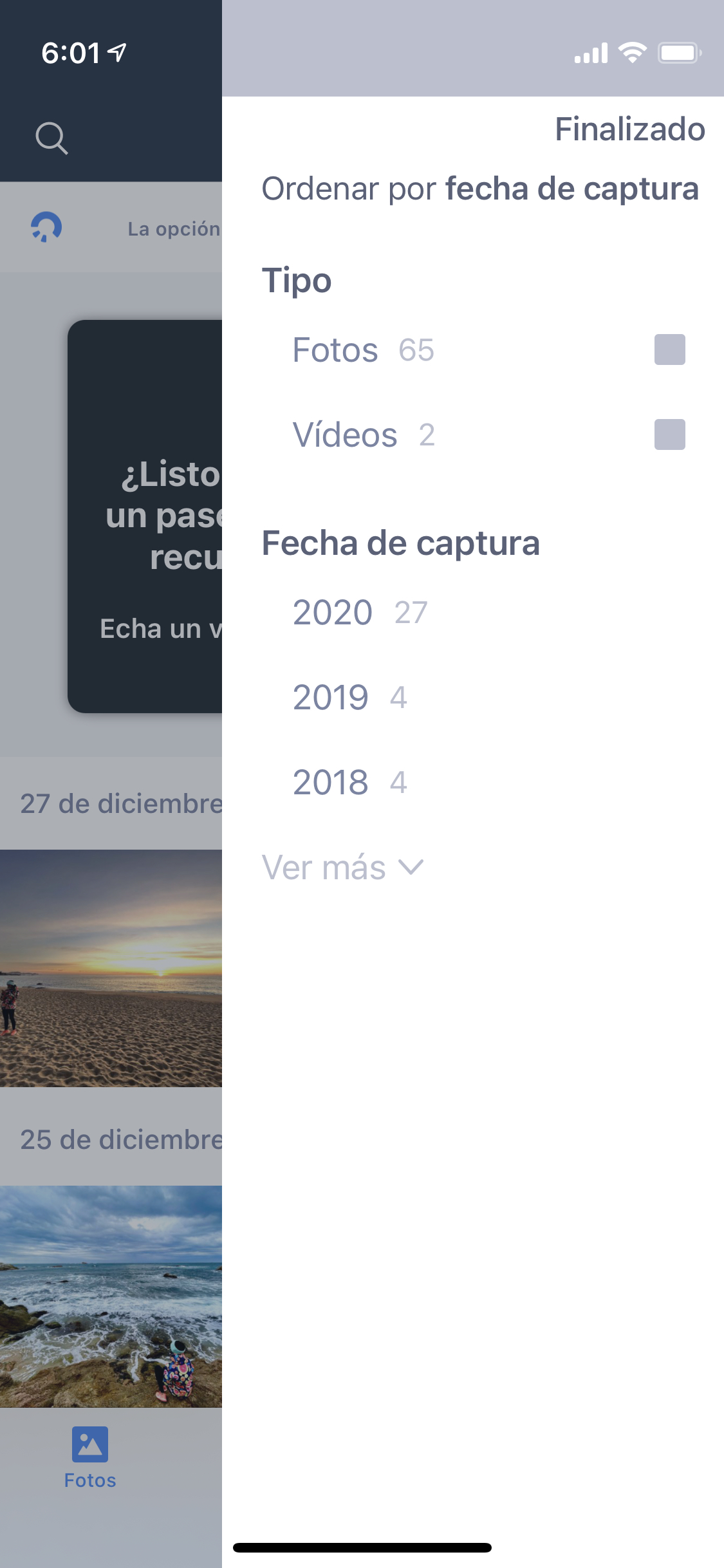This screenshot has width=724, height=1568.
Task: Switch to the Fotos tab
Action: [x=90, y=1457]
